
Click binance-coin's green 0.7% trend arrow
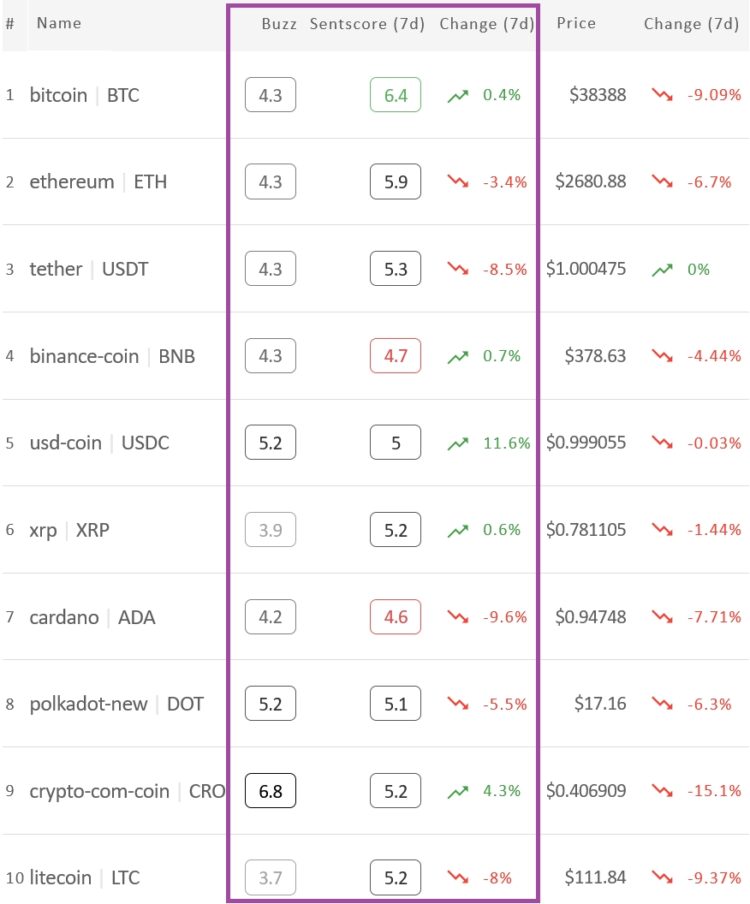coord(459,355)
